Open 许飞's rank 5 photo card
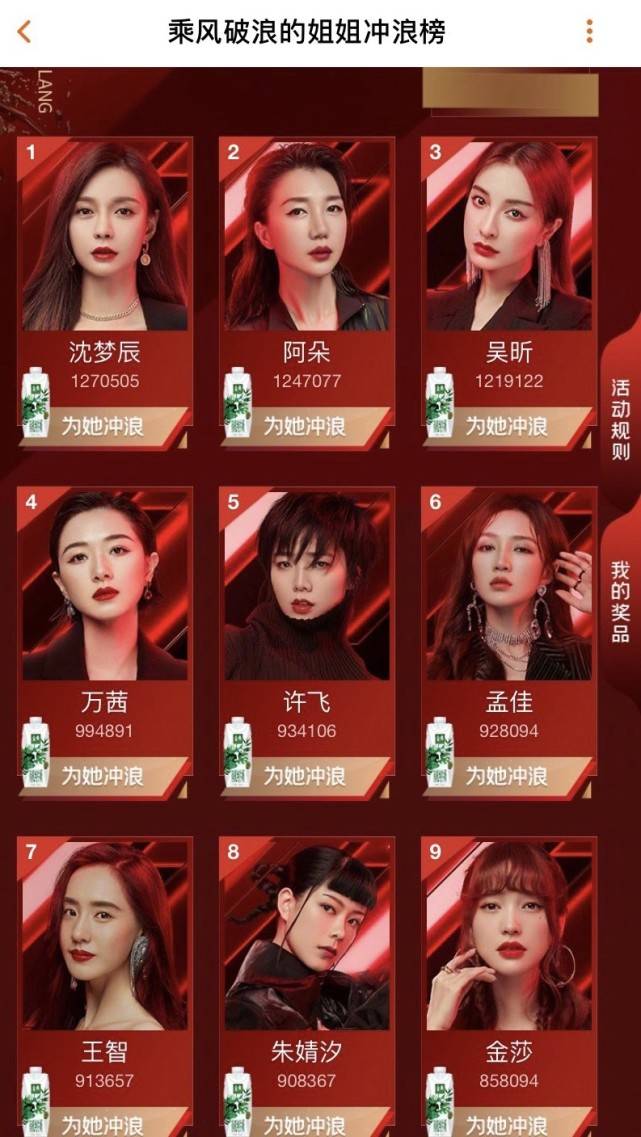Viewport: 641px width, 1137px height. pyautogui.click(x=306, y=586)
